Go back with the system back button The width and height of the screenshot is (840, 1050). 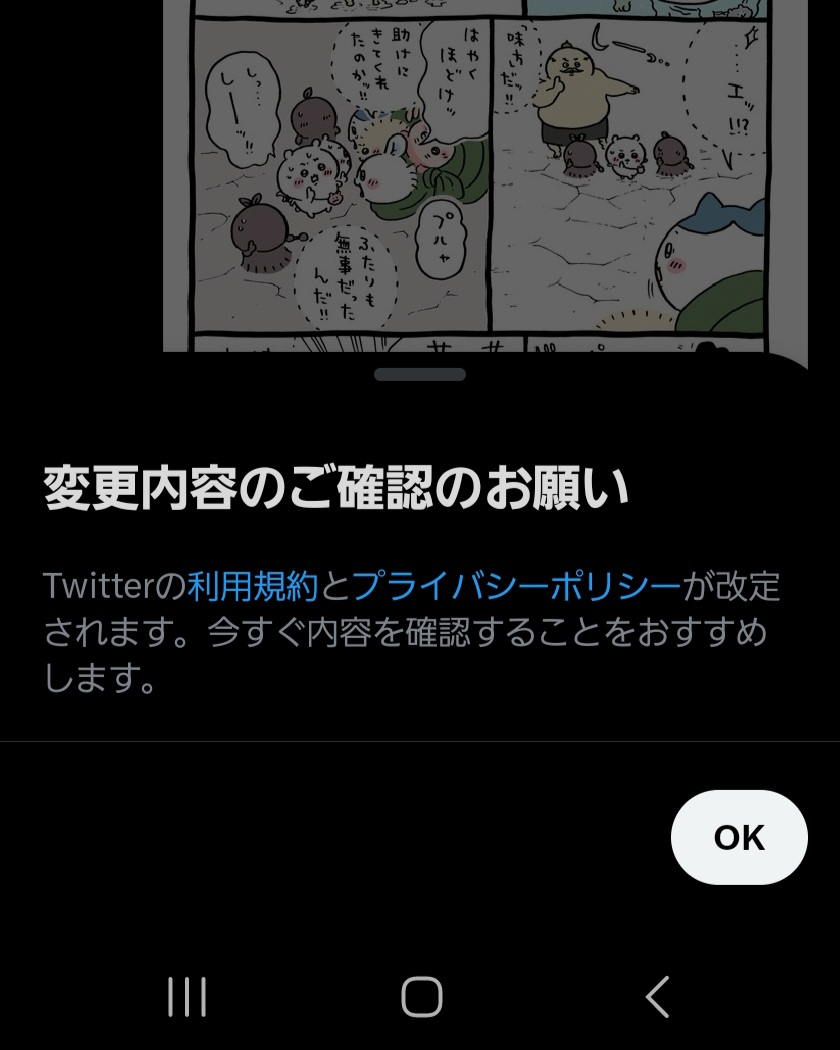657,997
